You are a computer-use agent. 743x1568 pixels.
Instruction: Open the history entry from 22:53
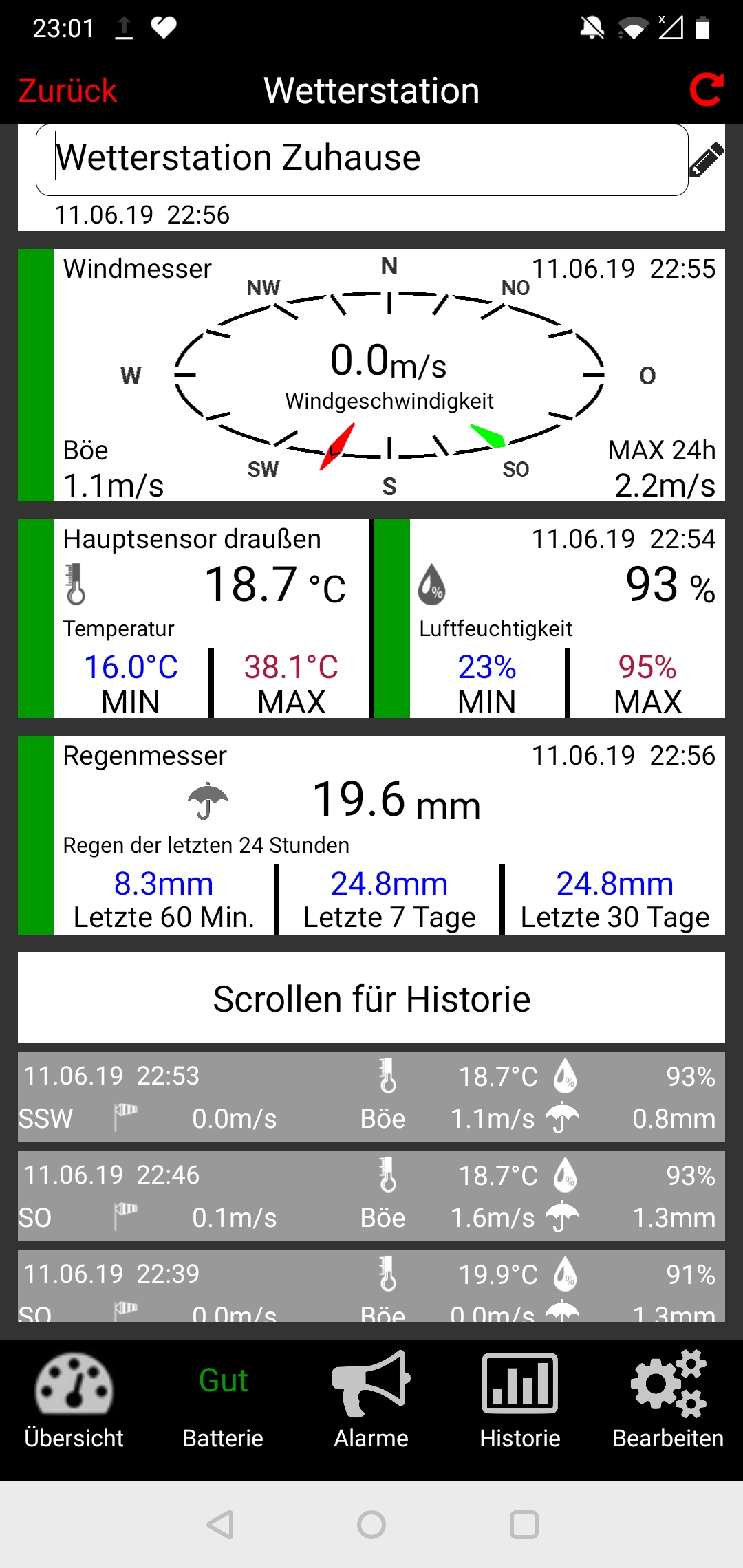[x=371, y=1097]
